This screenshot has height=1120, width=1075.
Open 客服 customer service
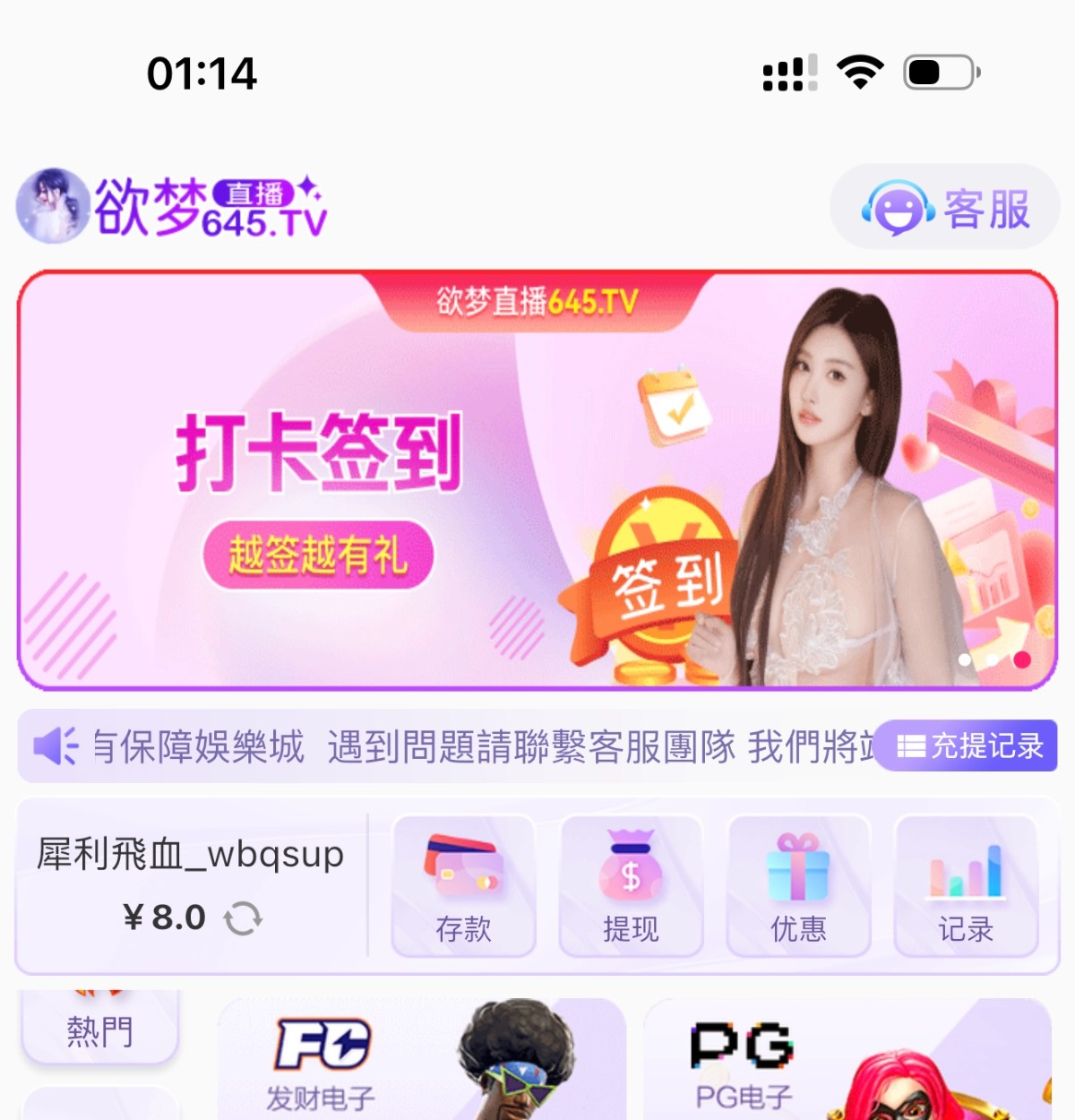tap(944, 208)
